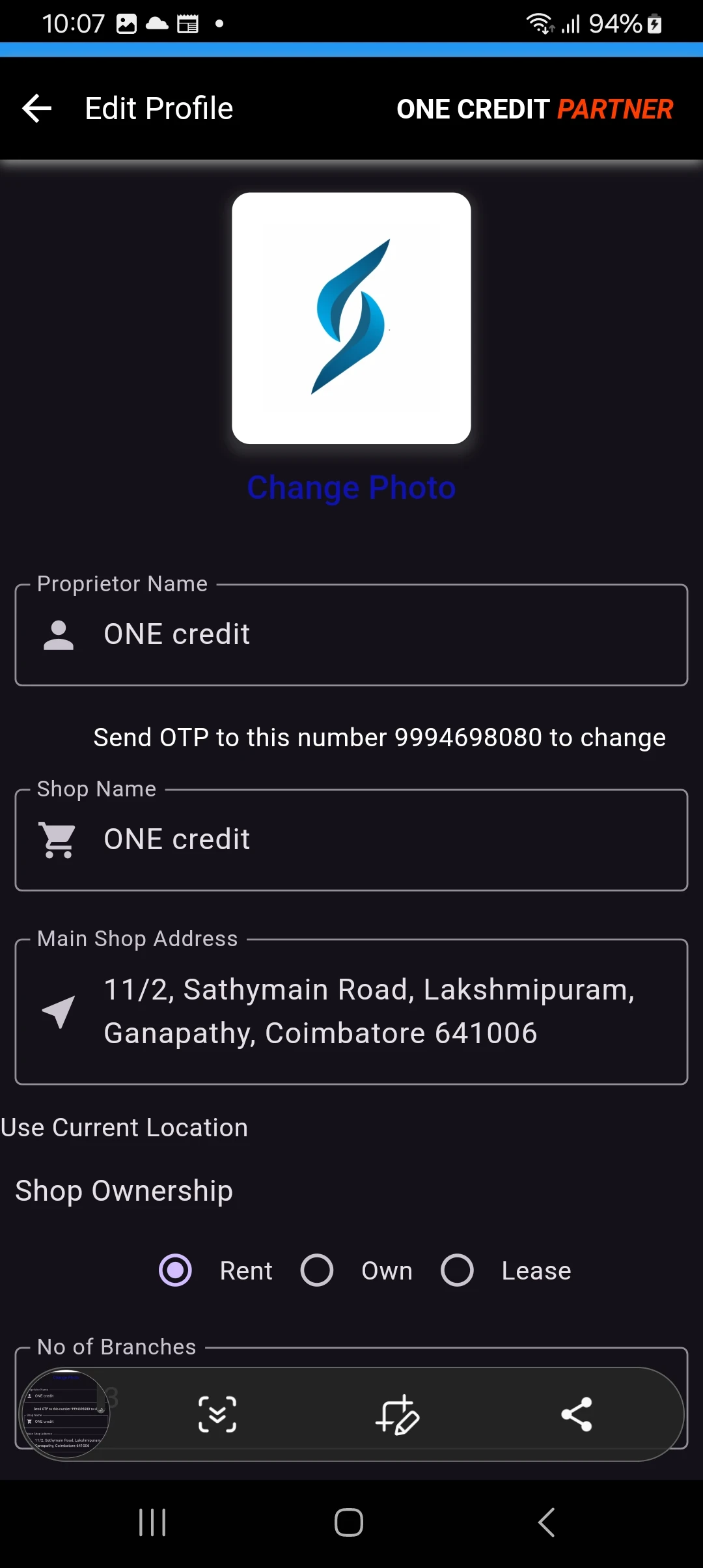The image size is (703, 1568).
Task: Go to the home screen
Action: pos(349,1522)
